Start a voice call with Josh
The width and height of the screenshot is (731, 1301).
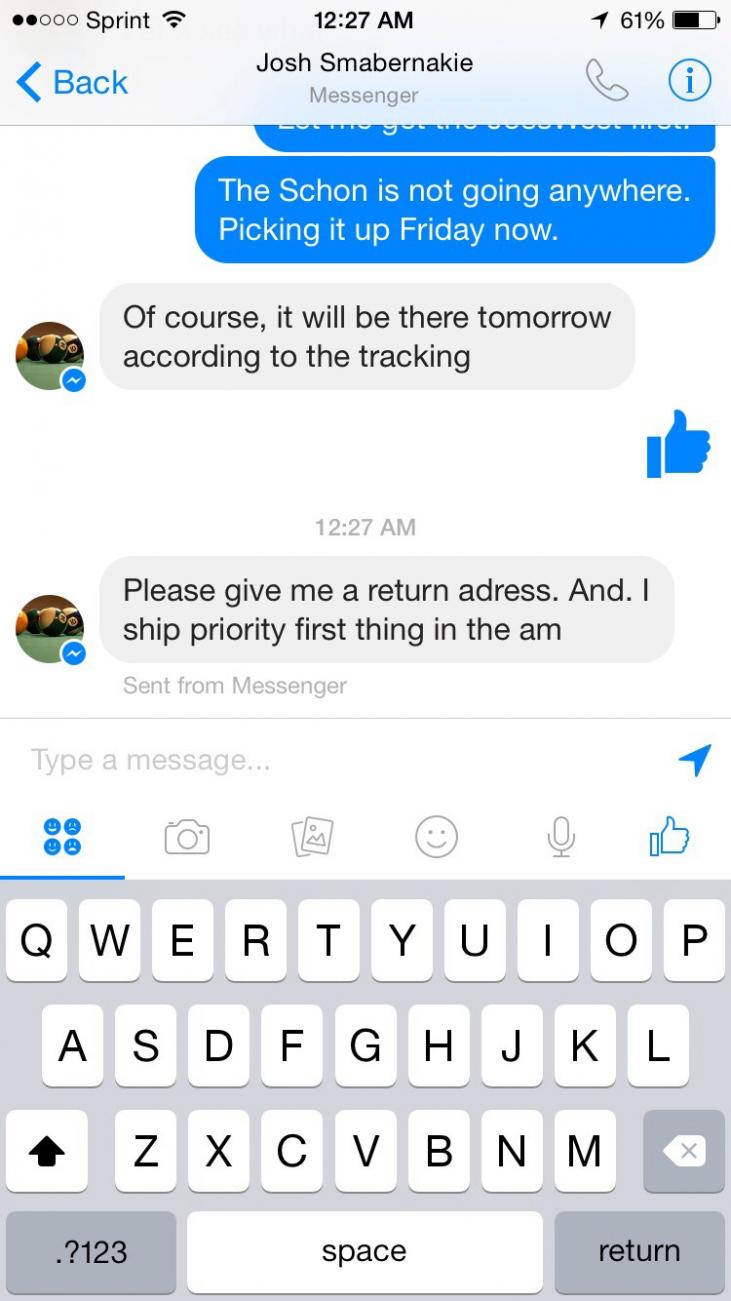[x=606, y=81]
